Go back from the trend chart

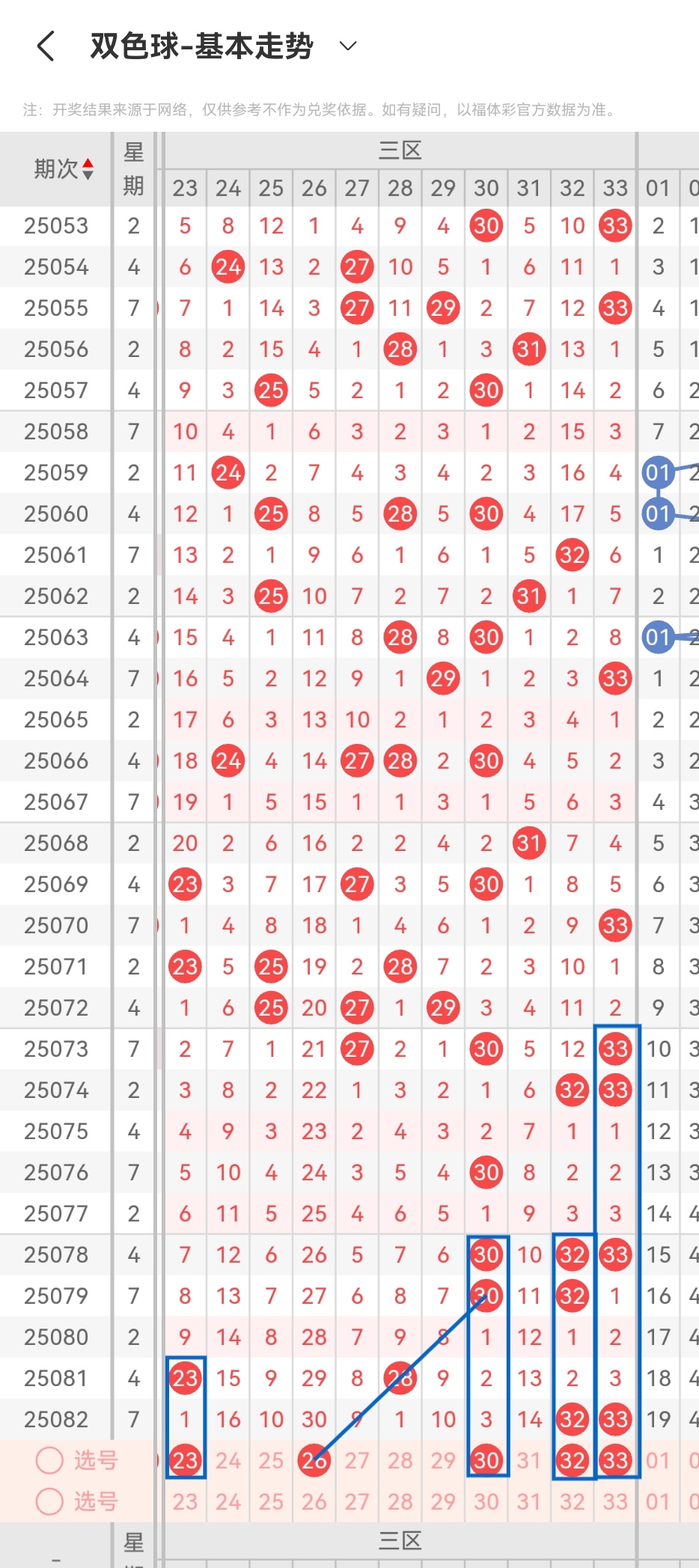click(x=46, y=46)
